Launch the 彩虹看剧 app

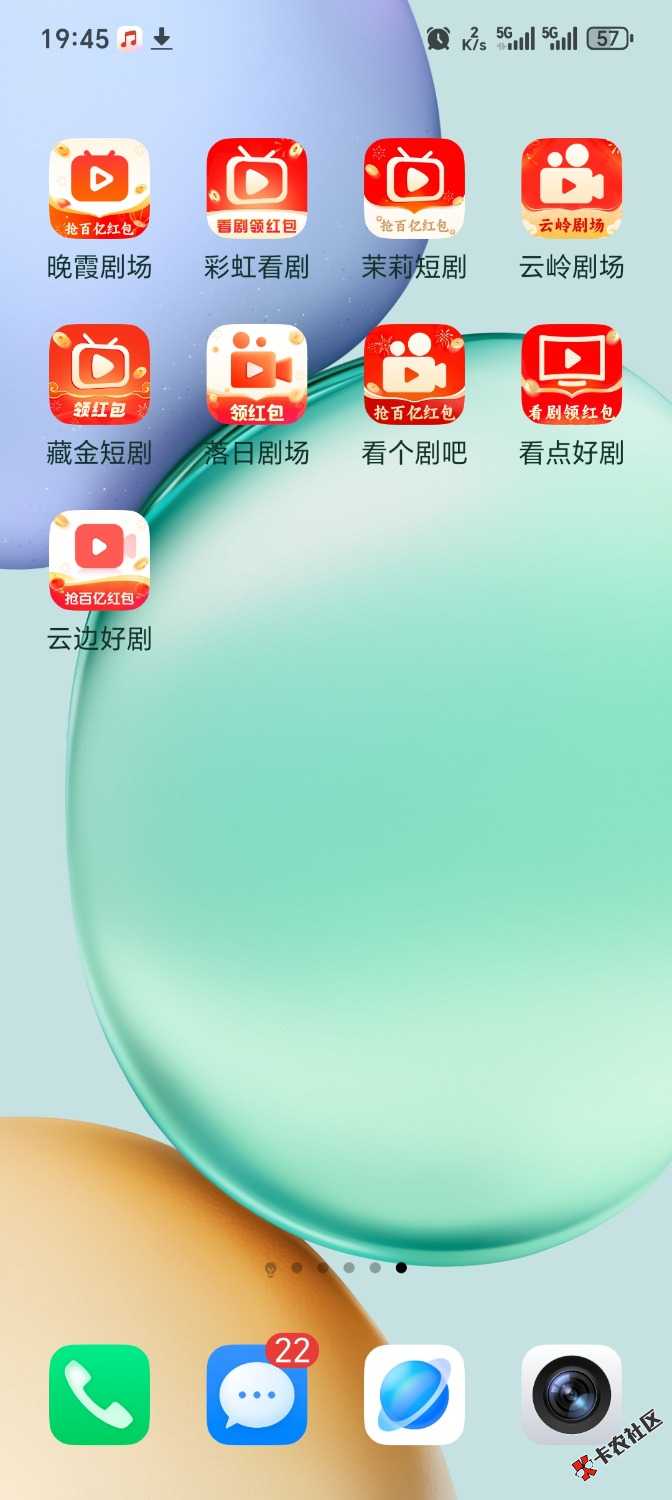point(257,188)
